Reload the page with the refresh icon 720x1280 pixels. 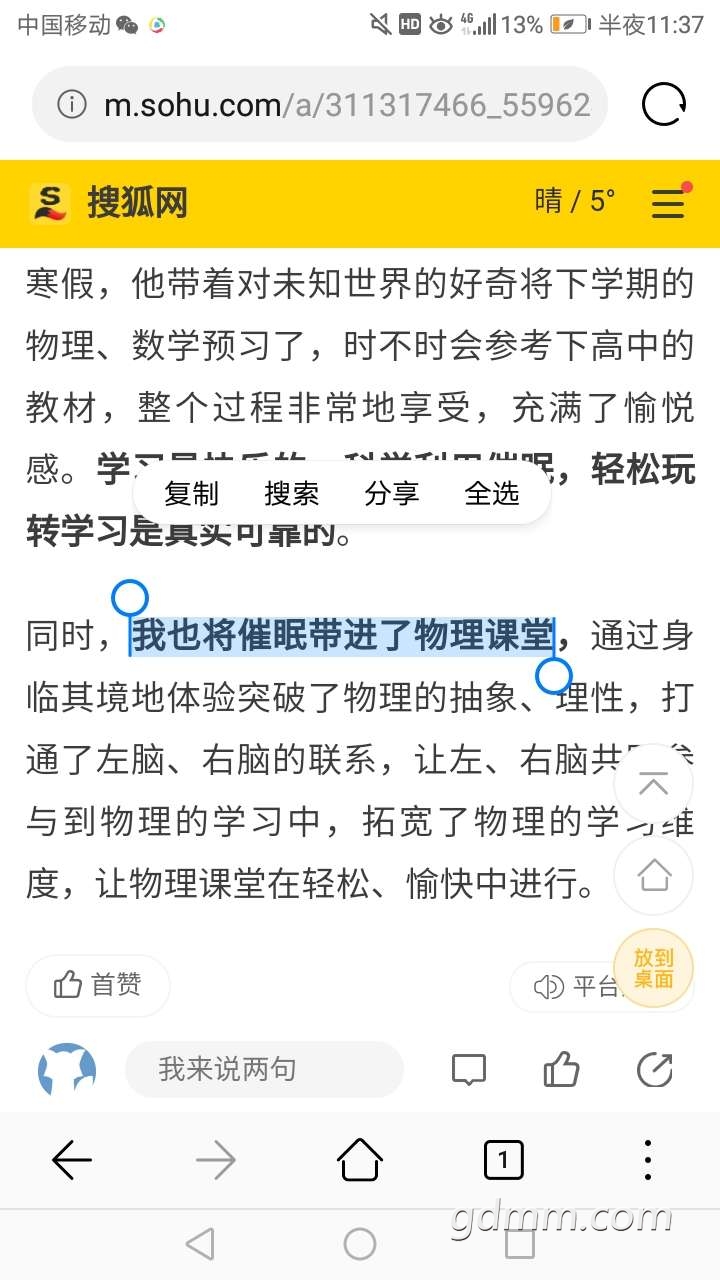click(x=664, y=104)
